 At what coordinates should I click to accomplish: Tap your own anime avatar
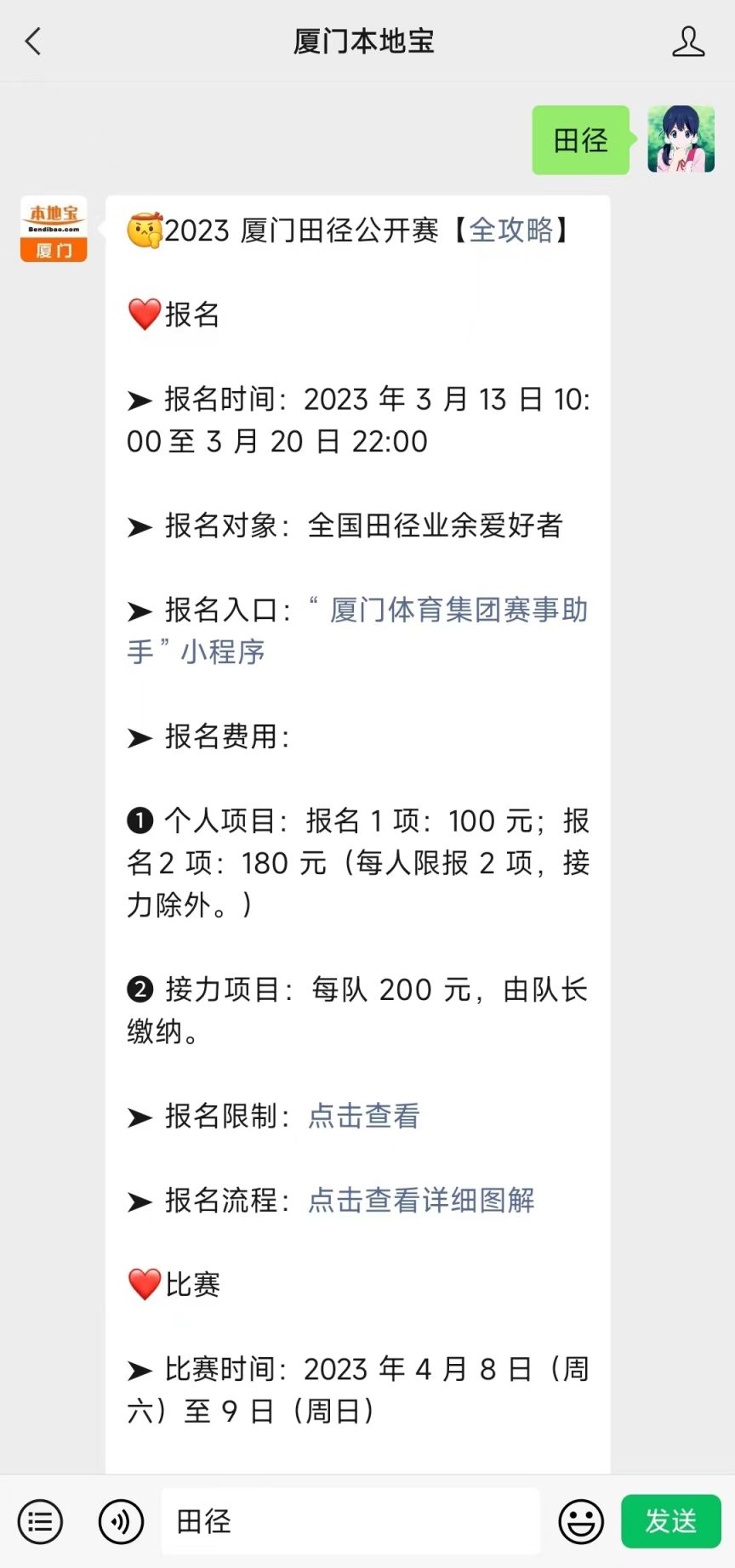(x=681, y=139)
